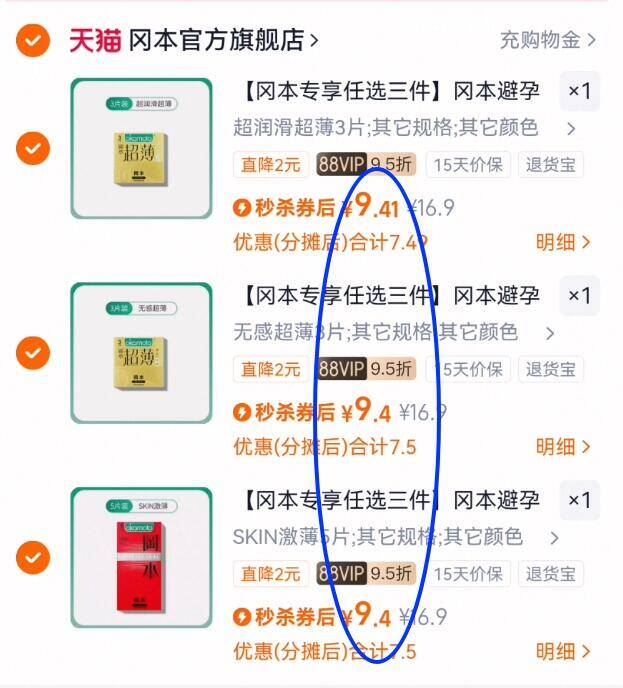Viewport: 623px width, 688px height.
Task: Deselect the 无感超薄3片 item checkbox
Action: (33, 353)
